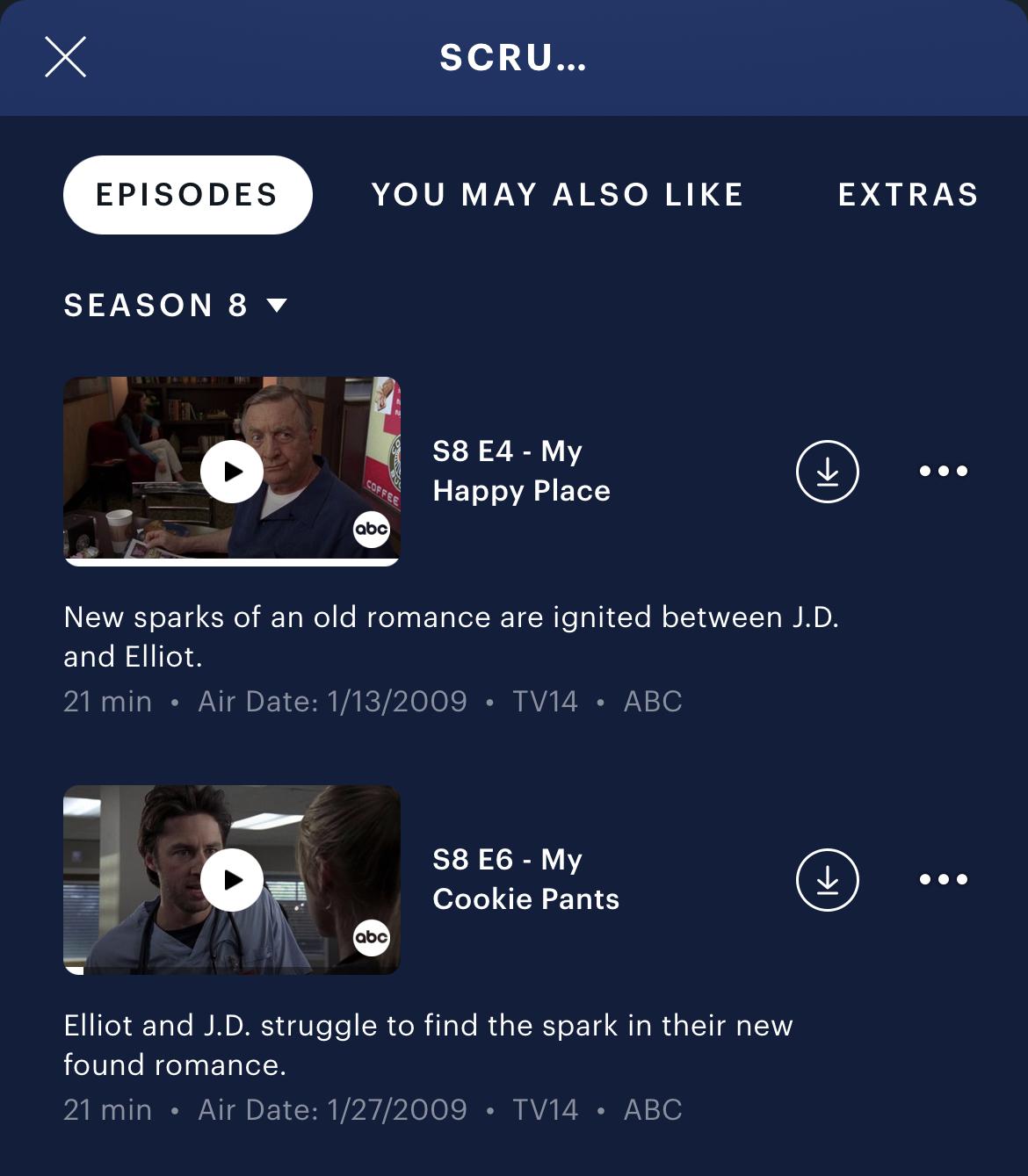Select the episode title My Happy Place
1028x1176 pixels.
[x=521, y=471]
